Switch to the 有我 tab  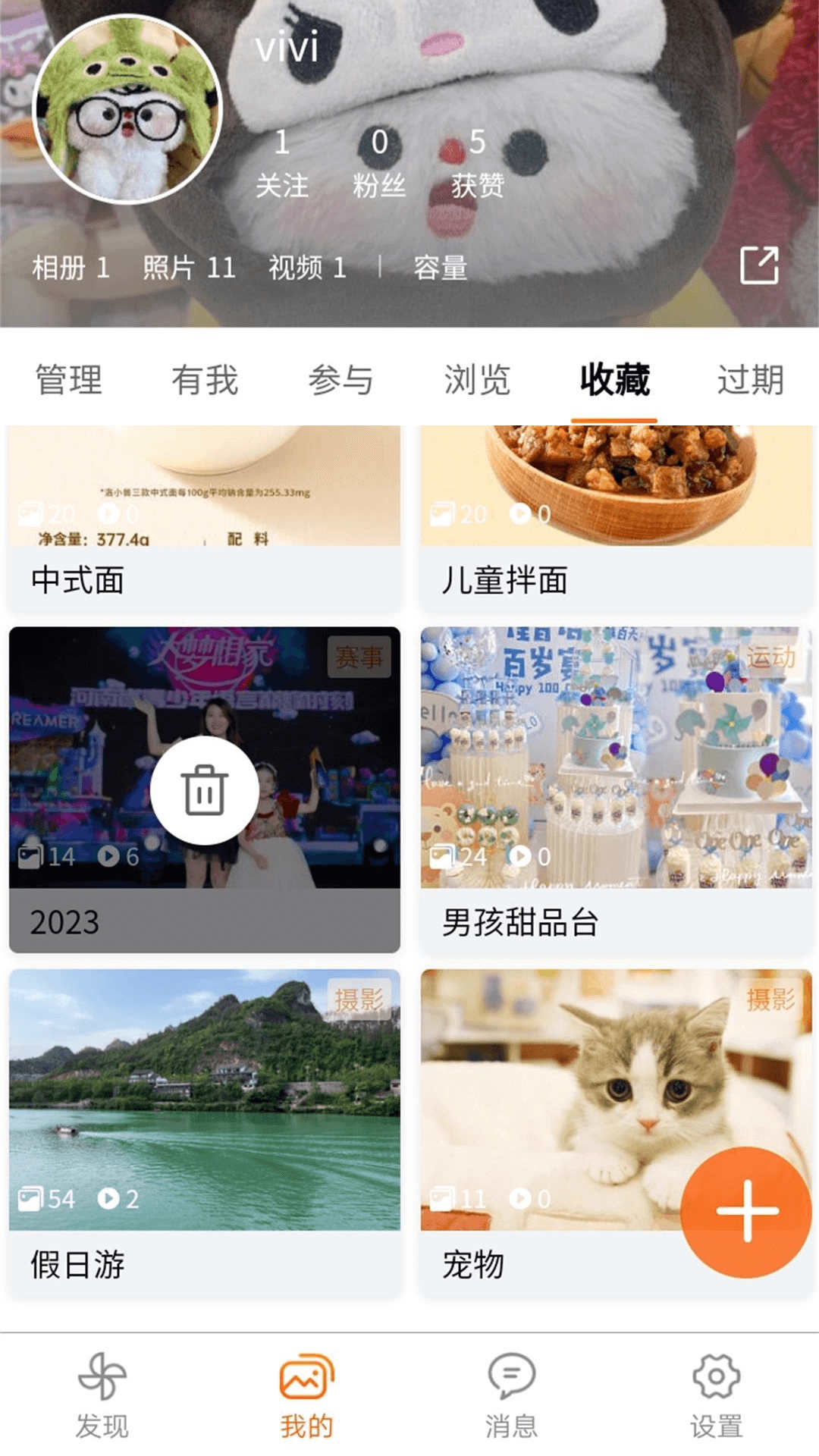coord(205,380)
